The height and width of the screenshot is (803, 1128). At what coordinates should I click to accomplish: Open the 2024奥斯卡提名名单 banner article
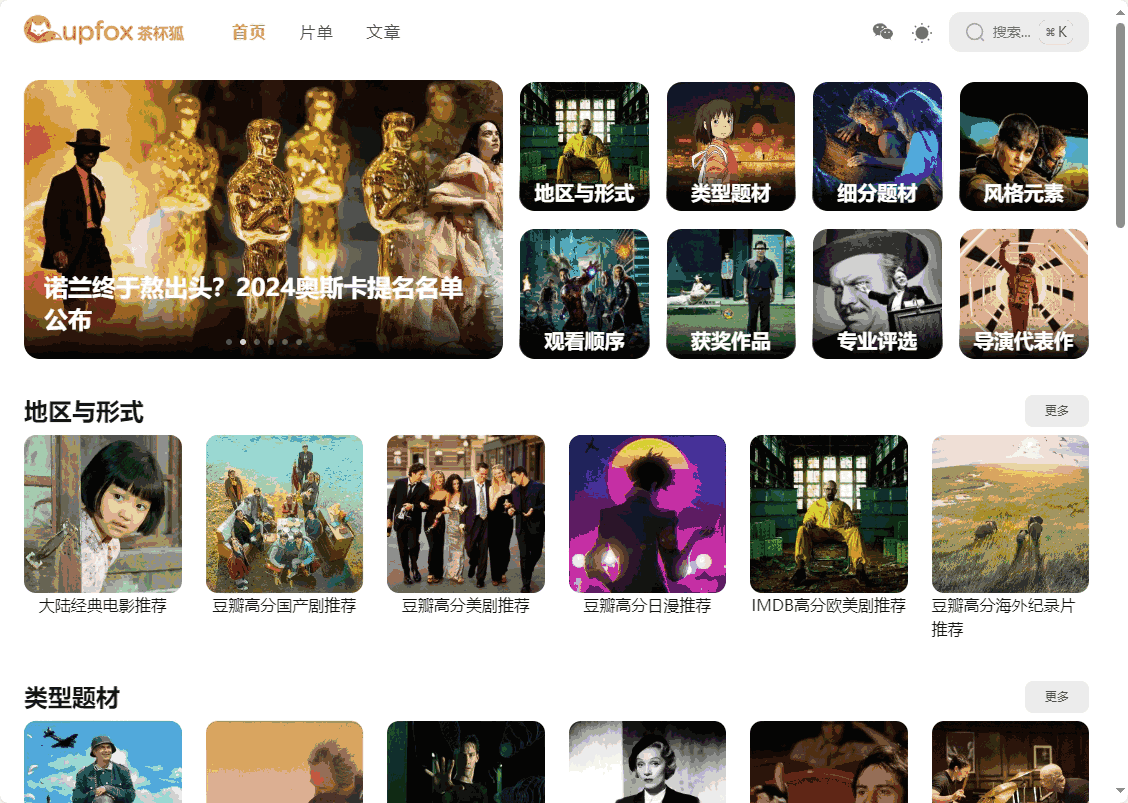(263, 220)
